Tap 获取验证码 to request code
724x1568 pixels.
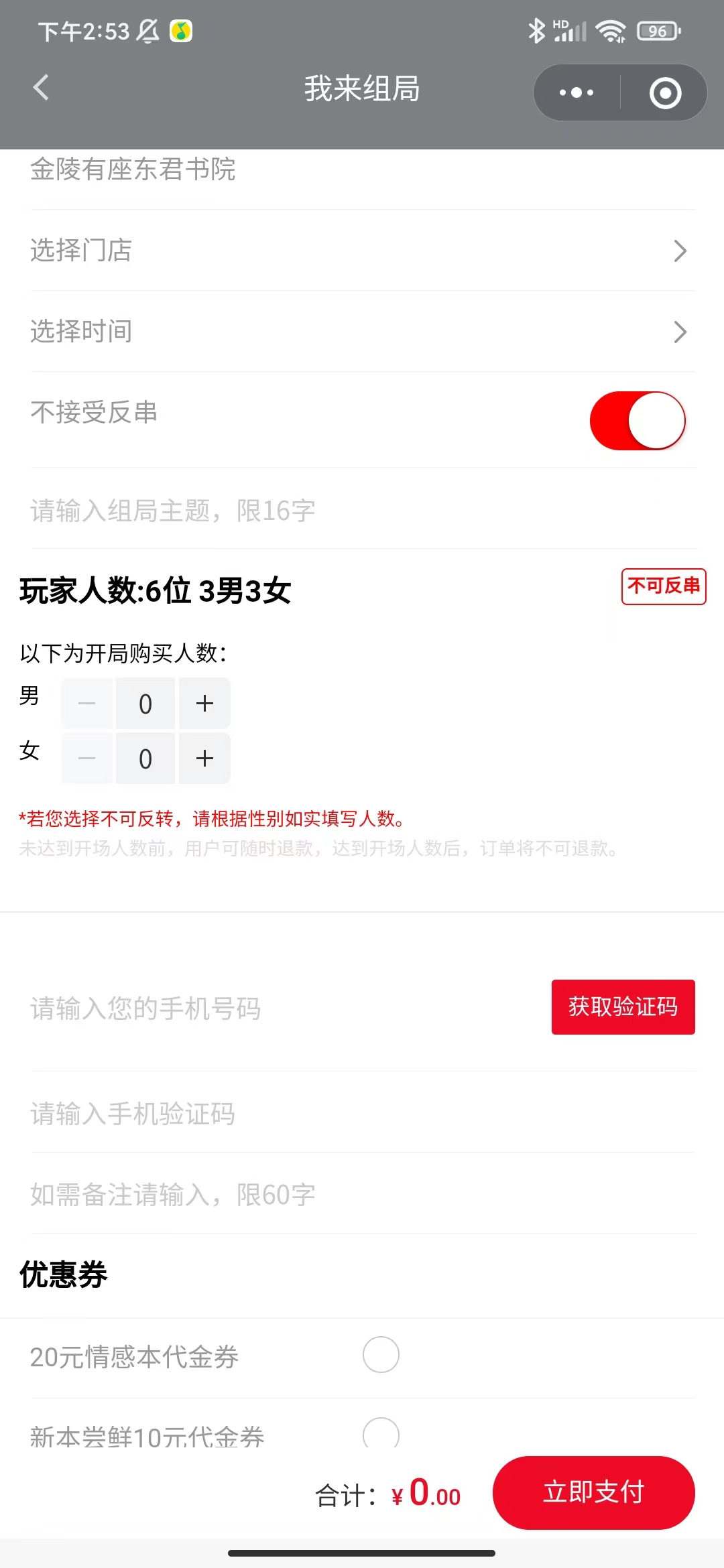(x=623, y=1006)
